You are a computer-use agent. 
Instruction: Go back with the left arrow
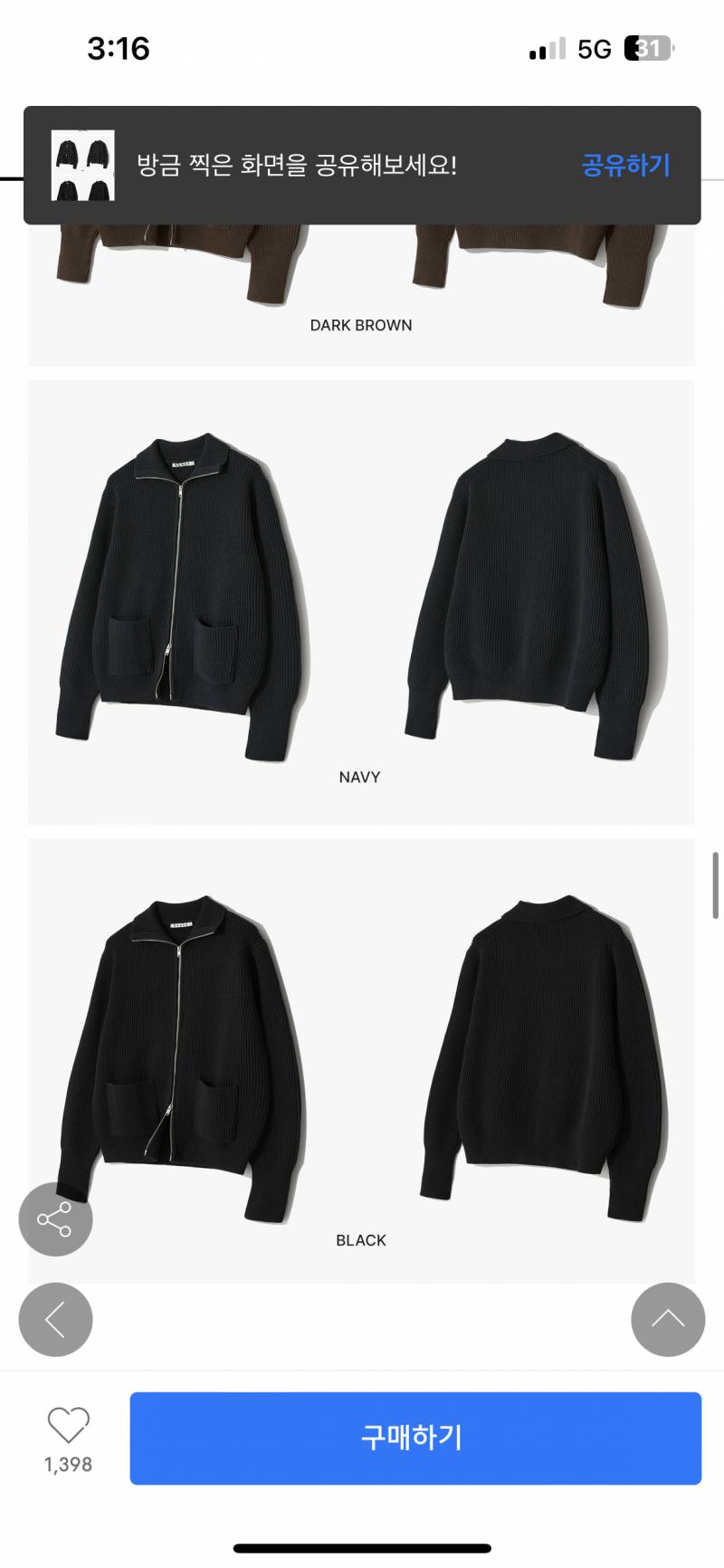pyautogui.click(x=55, y=1319)
